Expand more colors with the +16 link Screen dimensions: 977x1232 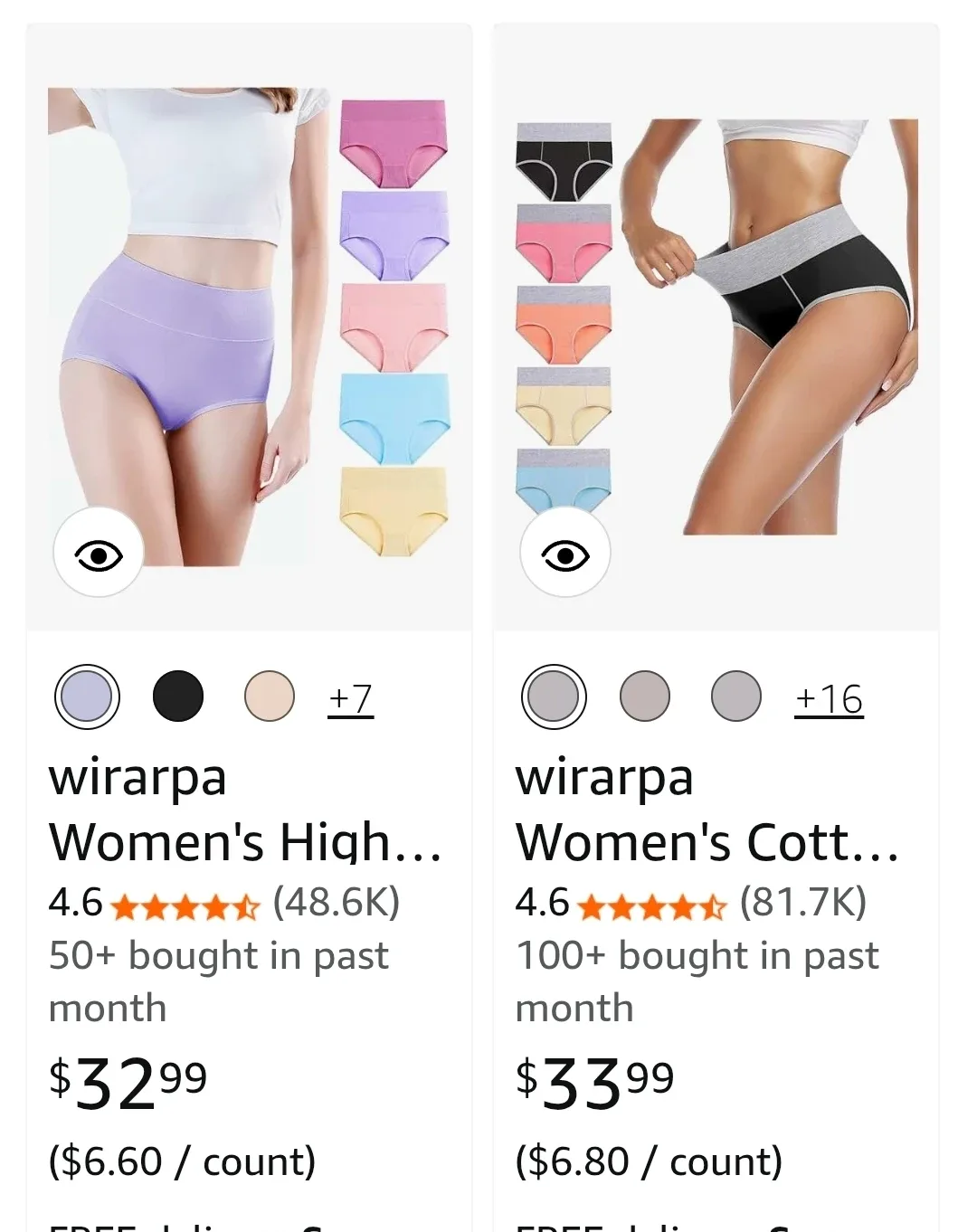coord(828,697)
